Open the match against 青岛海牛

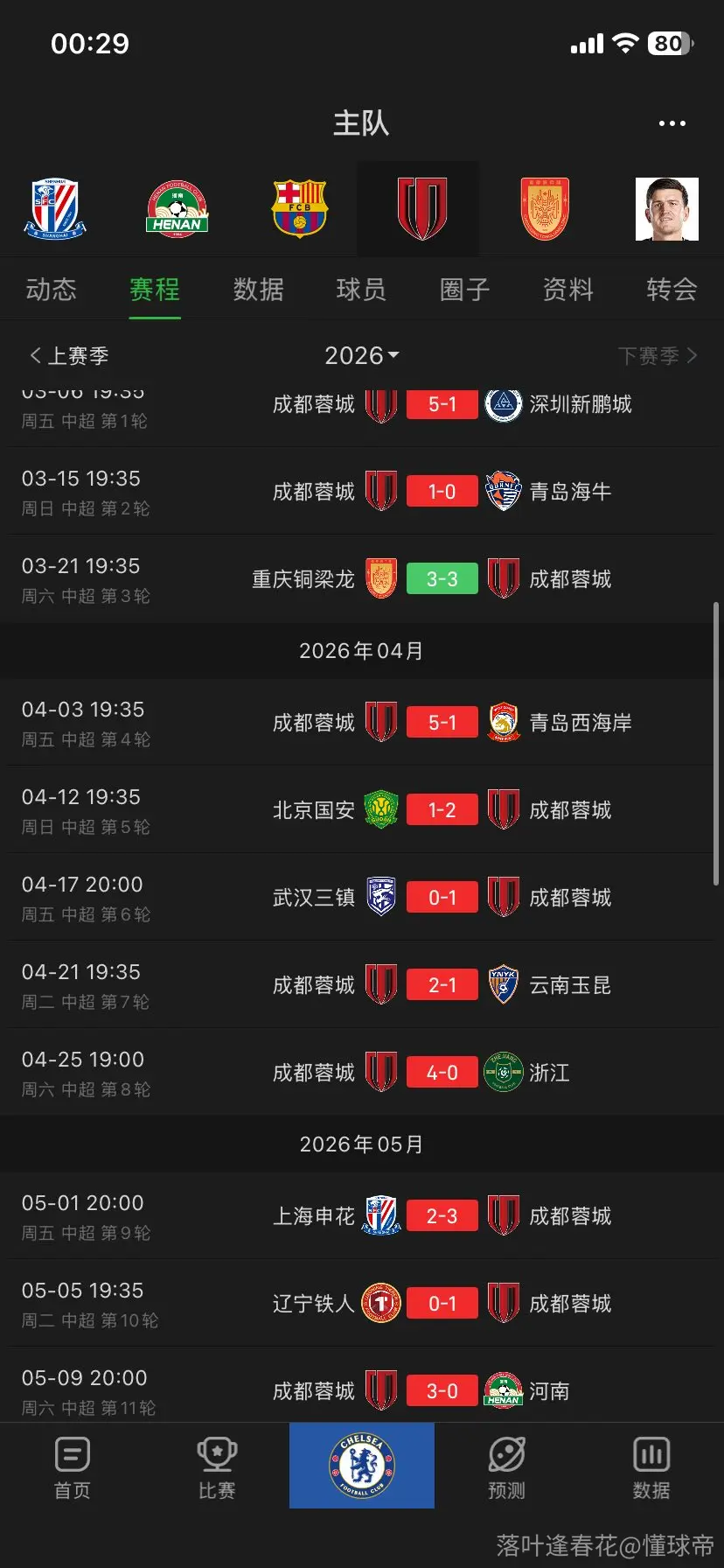(362, 491)
